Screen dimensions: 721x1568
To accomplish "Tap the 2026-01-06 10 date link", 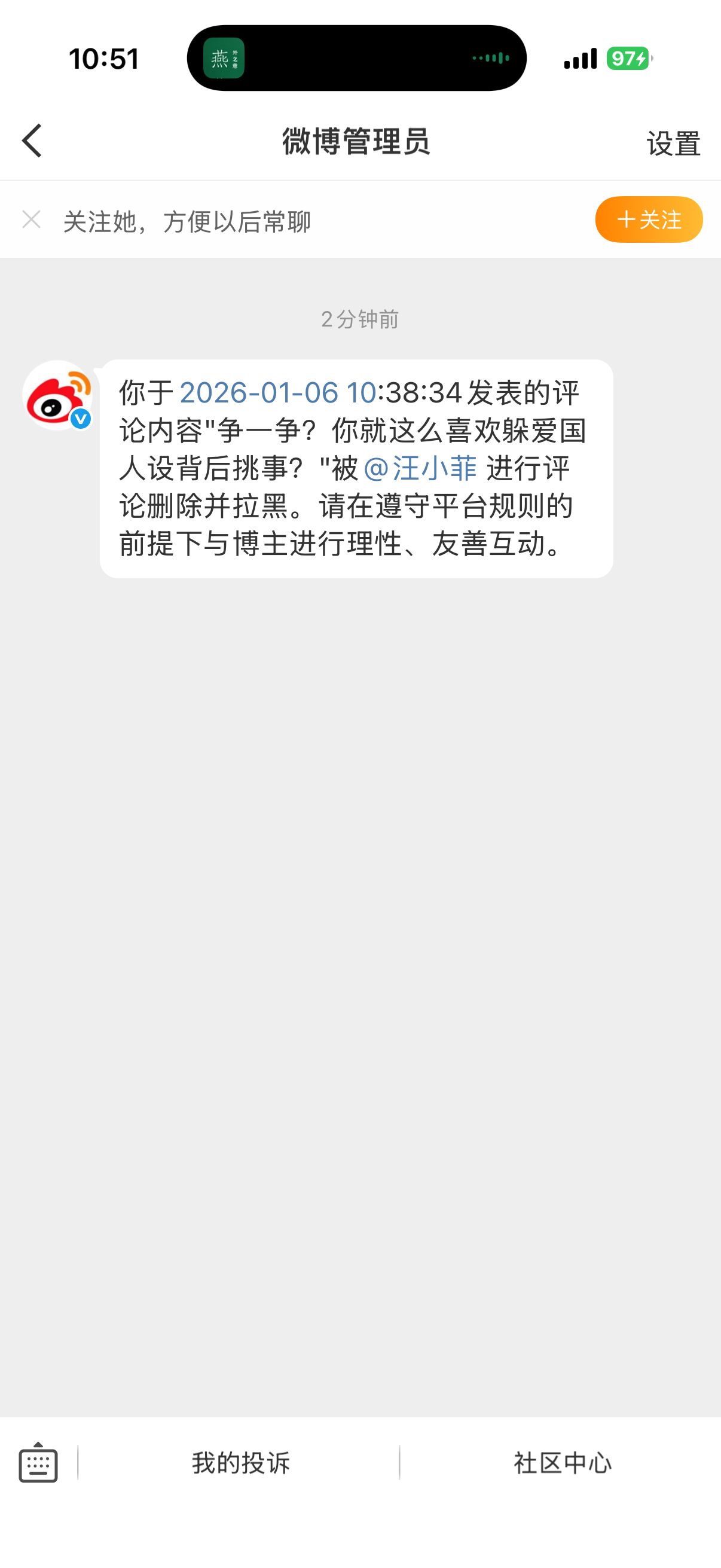I will 277,393.
